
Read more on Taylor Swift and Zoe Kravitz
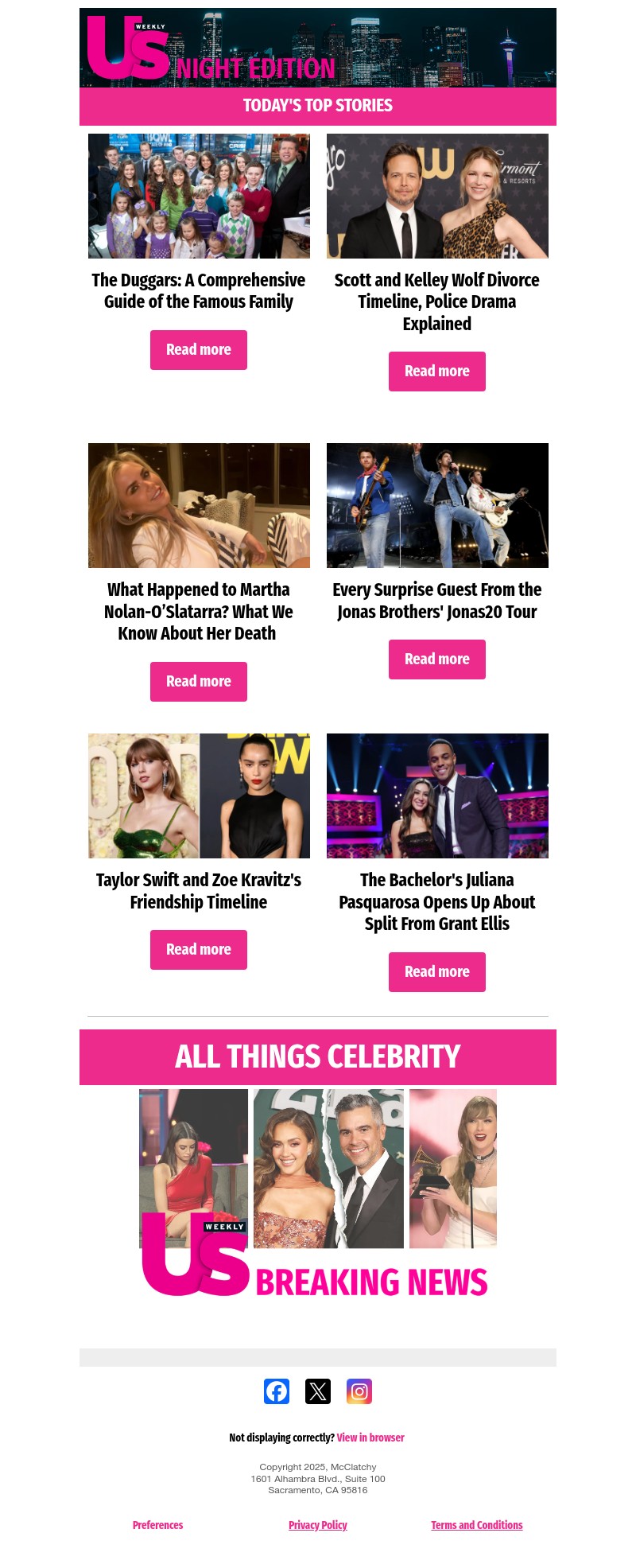tap(199, 950)
